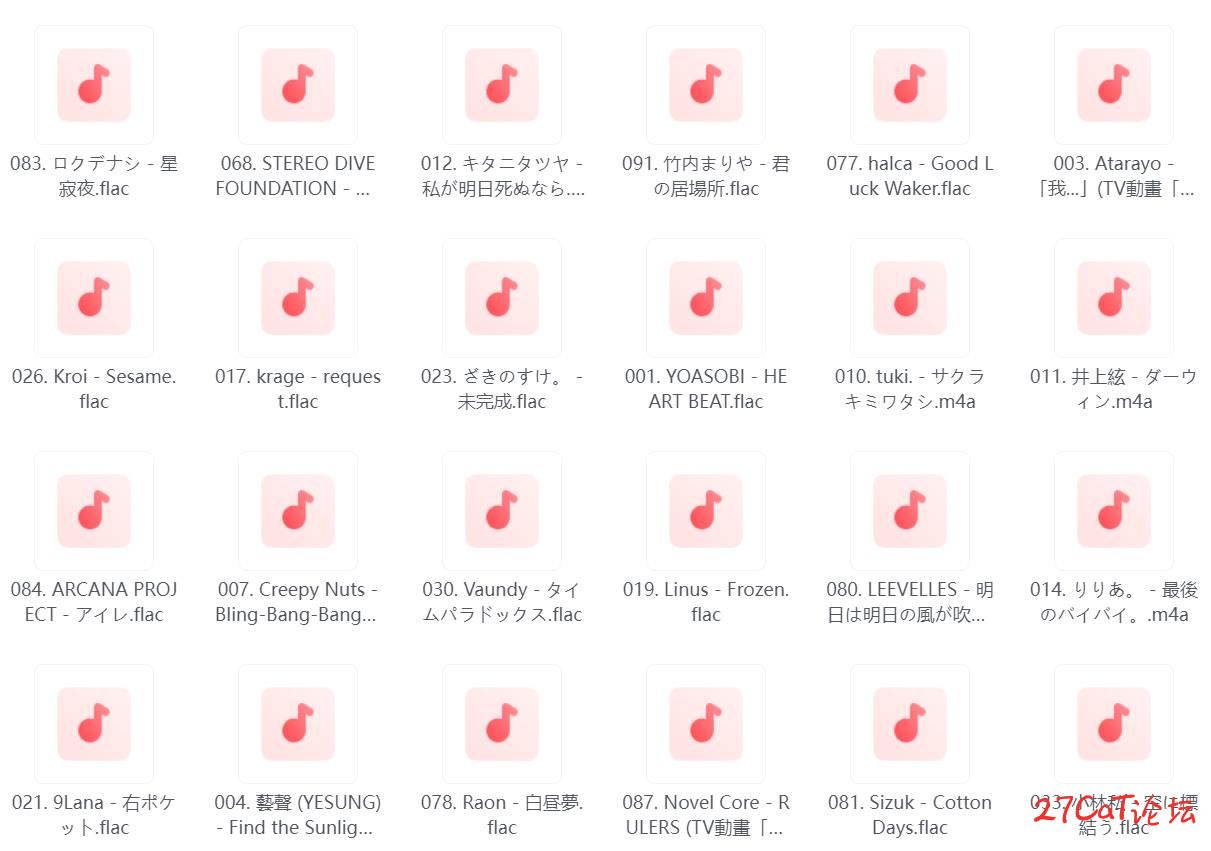Open 021. 9Lana - 右ポケット.flac
The image size is (1211, 851).
tap(94, 724)
